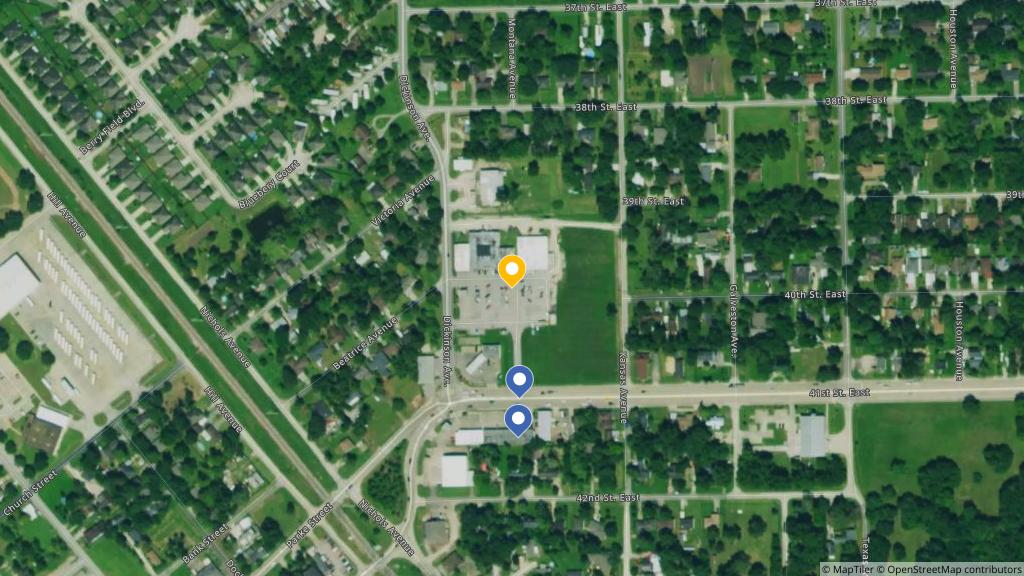Image resolution: width=1024 pixels, height=576 pixels.
Task: Select the yellow map marker
Action: [511, 269]
